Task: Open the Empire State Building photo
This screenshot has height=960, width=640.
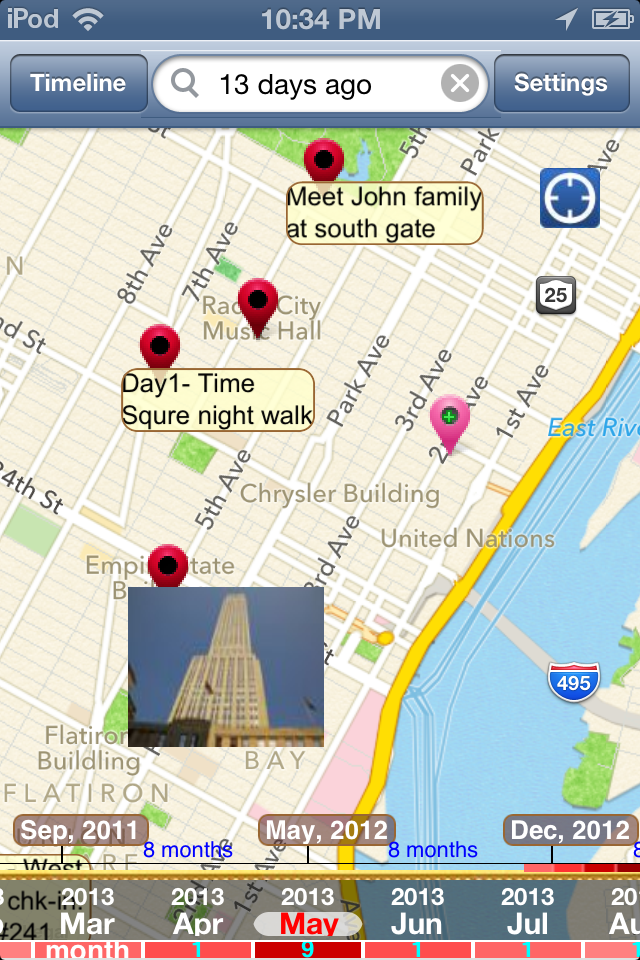Action: tap(226, 666)
